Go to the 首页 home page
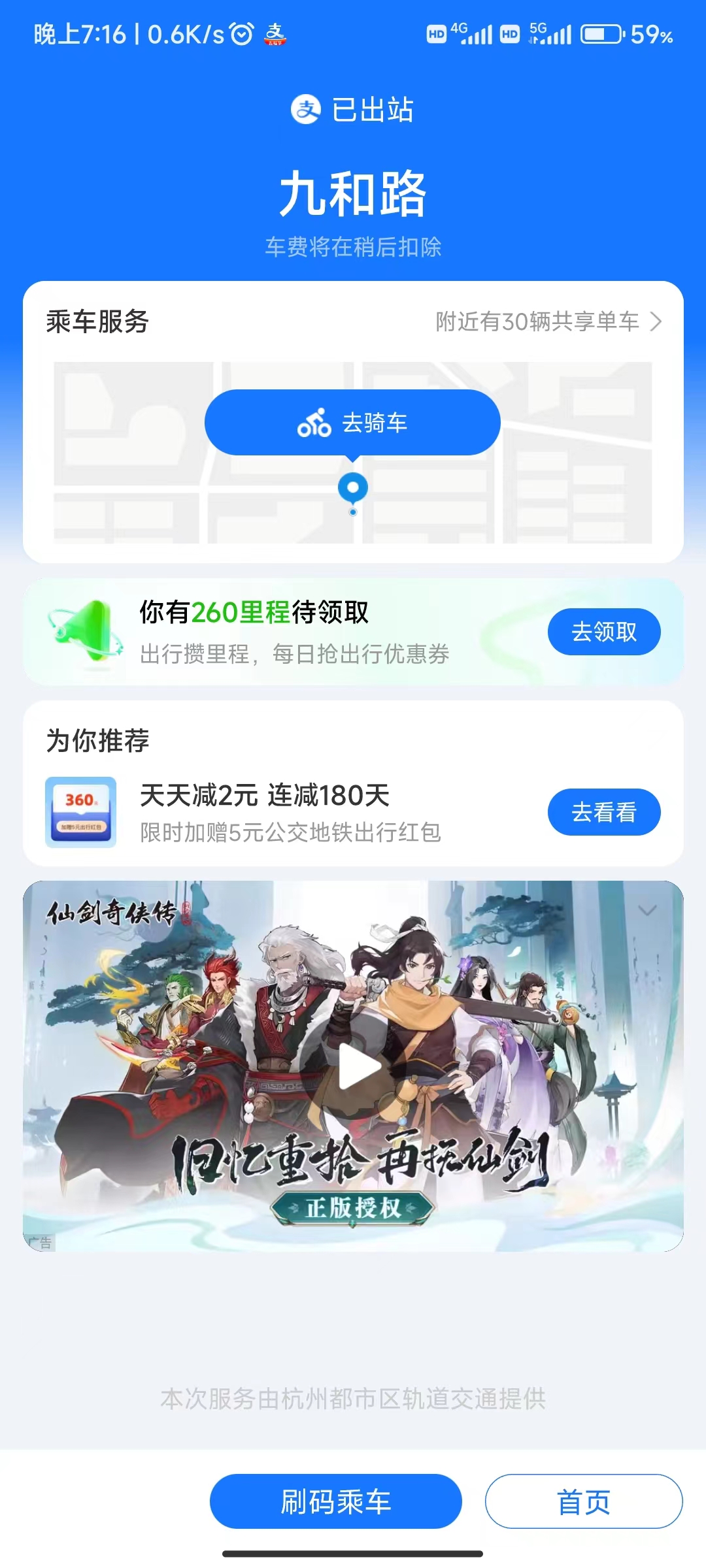The height and width of the screenshot is (1568, 706). point(583,1501)
